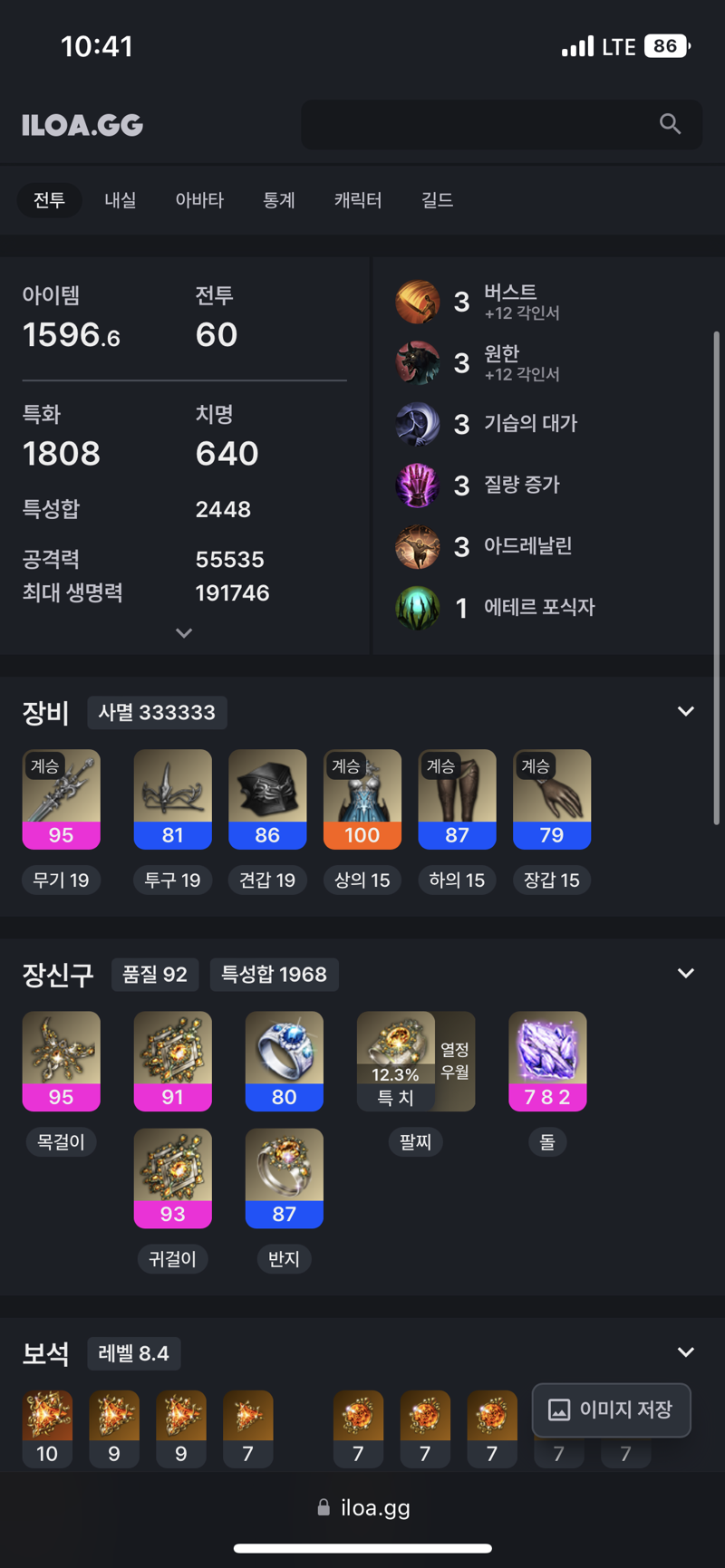Open the 돌 ability stone item
This screenshot has height=1568, width=725.
pyautogui.click(x=547, y=1061)
